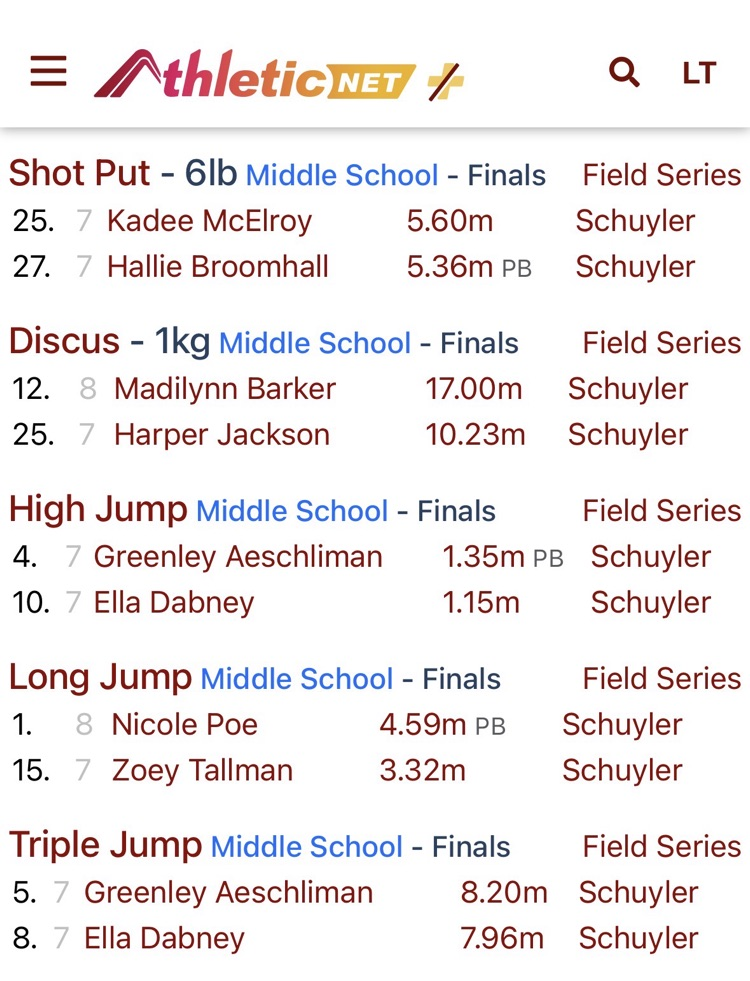View Kadee McElroy's athlete profile
This screenshot has height=981, width=750.
pos(209,221)
